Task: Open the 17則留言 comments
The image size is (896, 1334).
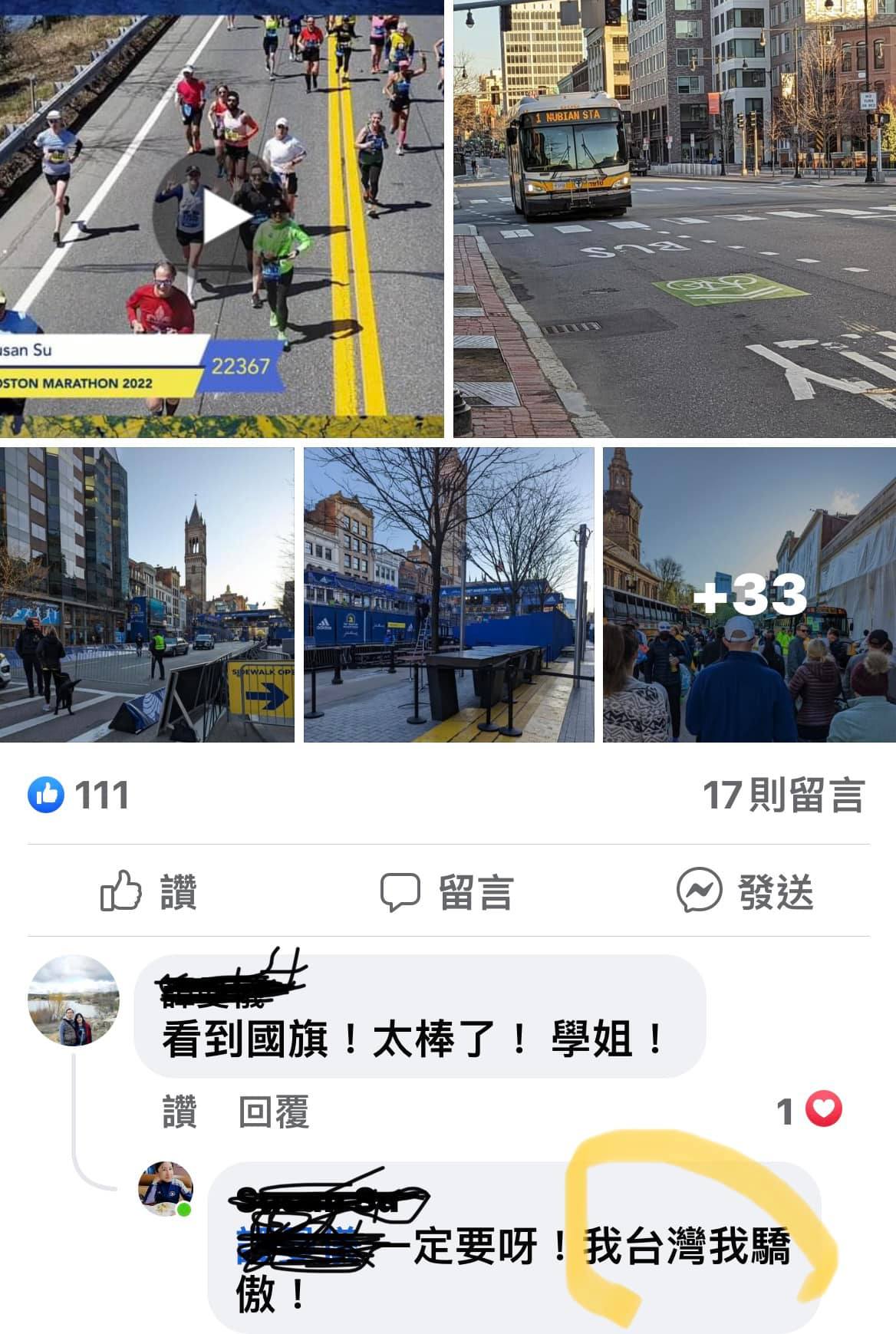Action: tap(784, 795)
